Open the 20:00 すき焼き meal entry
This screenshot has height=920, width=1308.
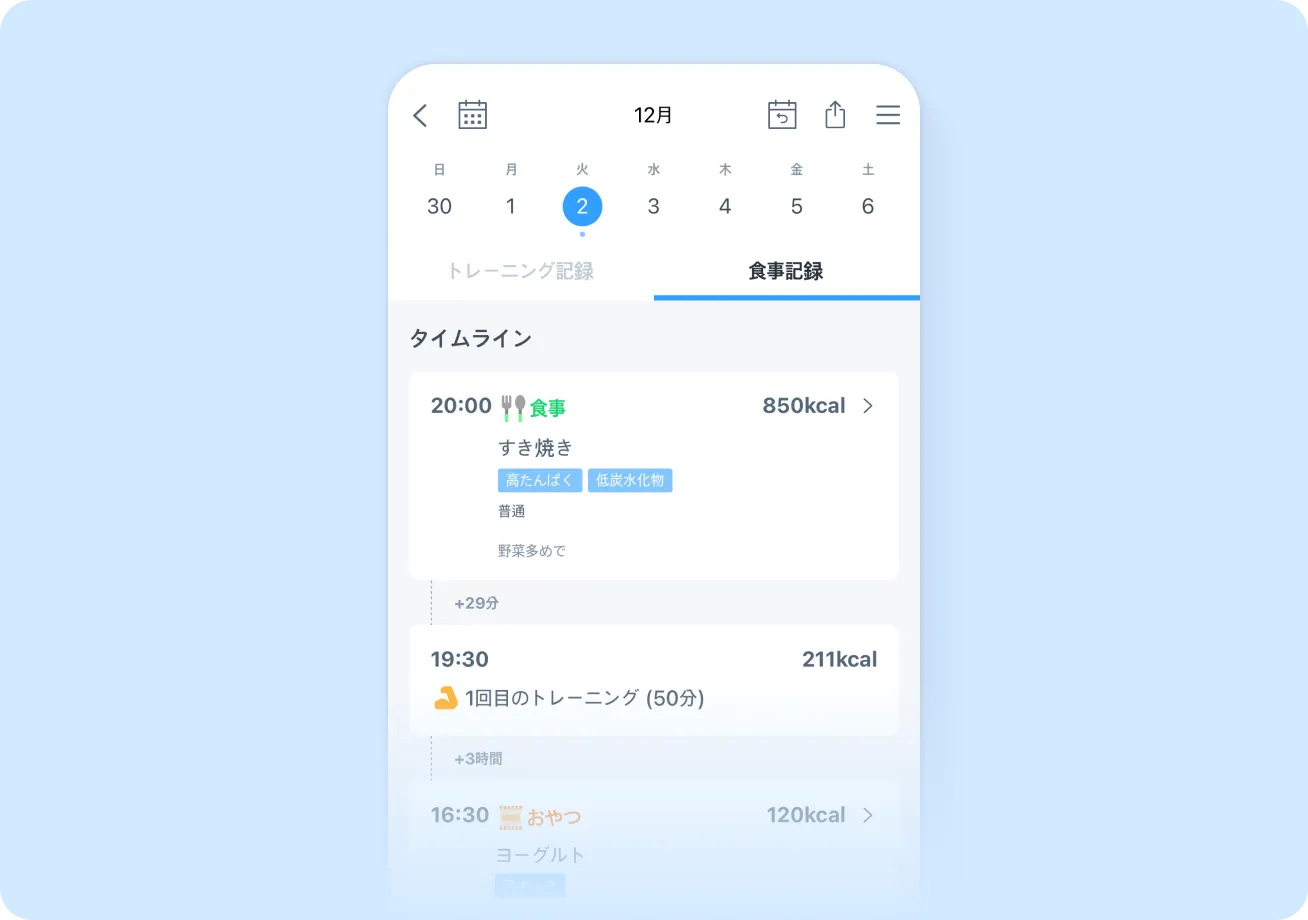(653, 475)
